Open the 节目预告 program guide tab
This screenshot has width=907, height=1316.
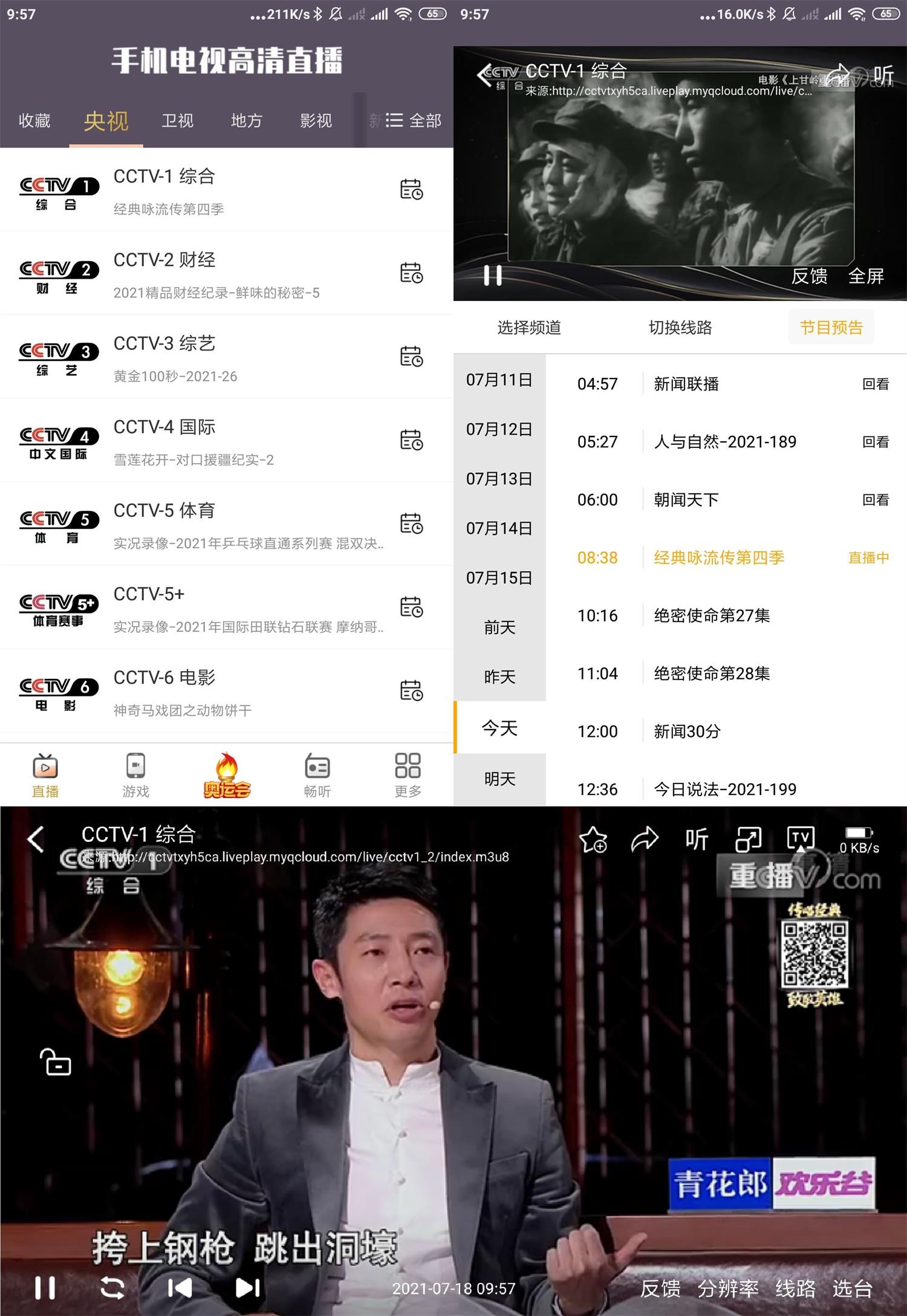pos(831,326)
